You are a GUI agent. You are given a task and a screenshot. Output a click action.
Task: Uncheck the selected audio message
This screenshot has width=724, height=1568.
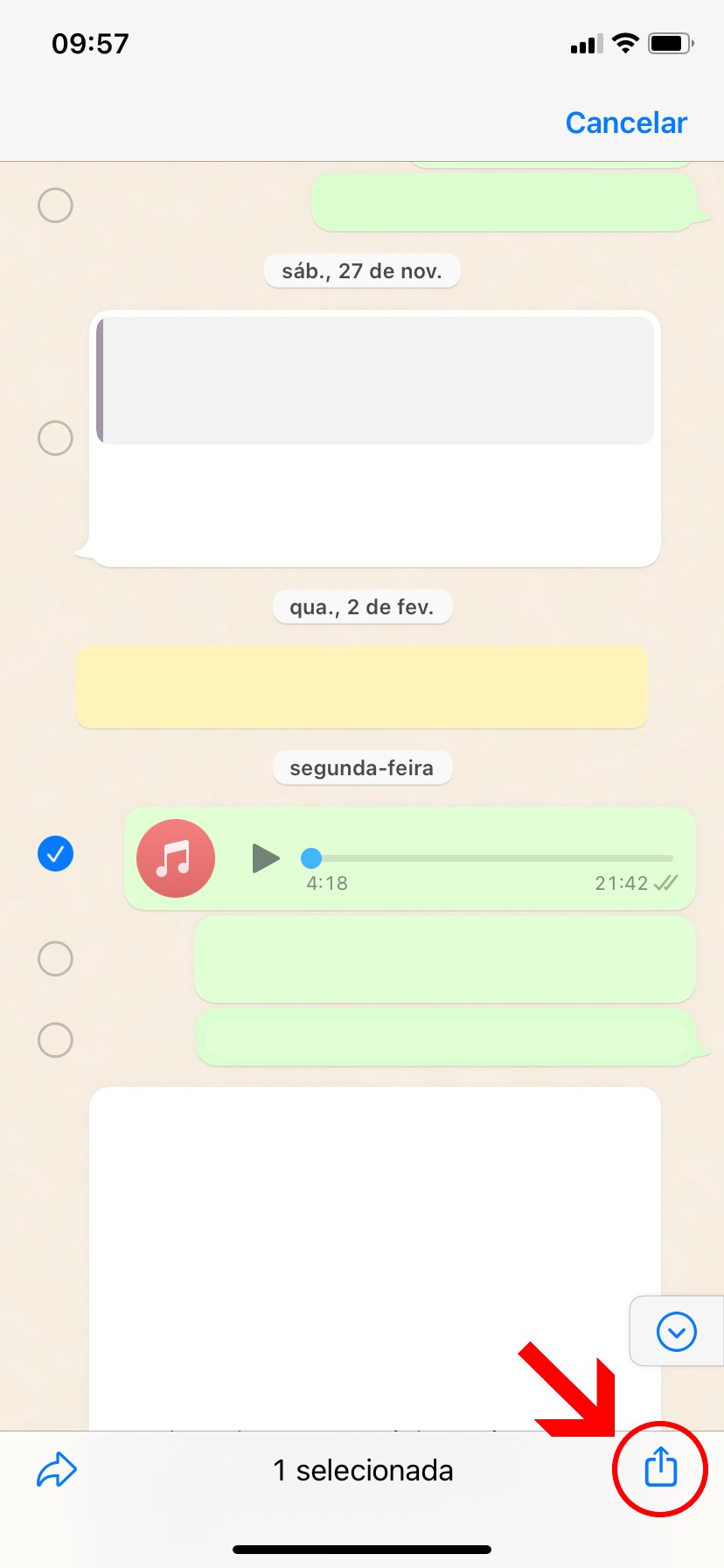click(55, 853)
